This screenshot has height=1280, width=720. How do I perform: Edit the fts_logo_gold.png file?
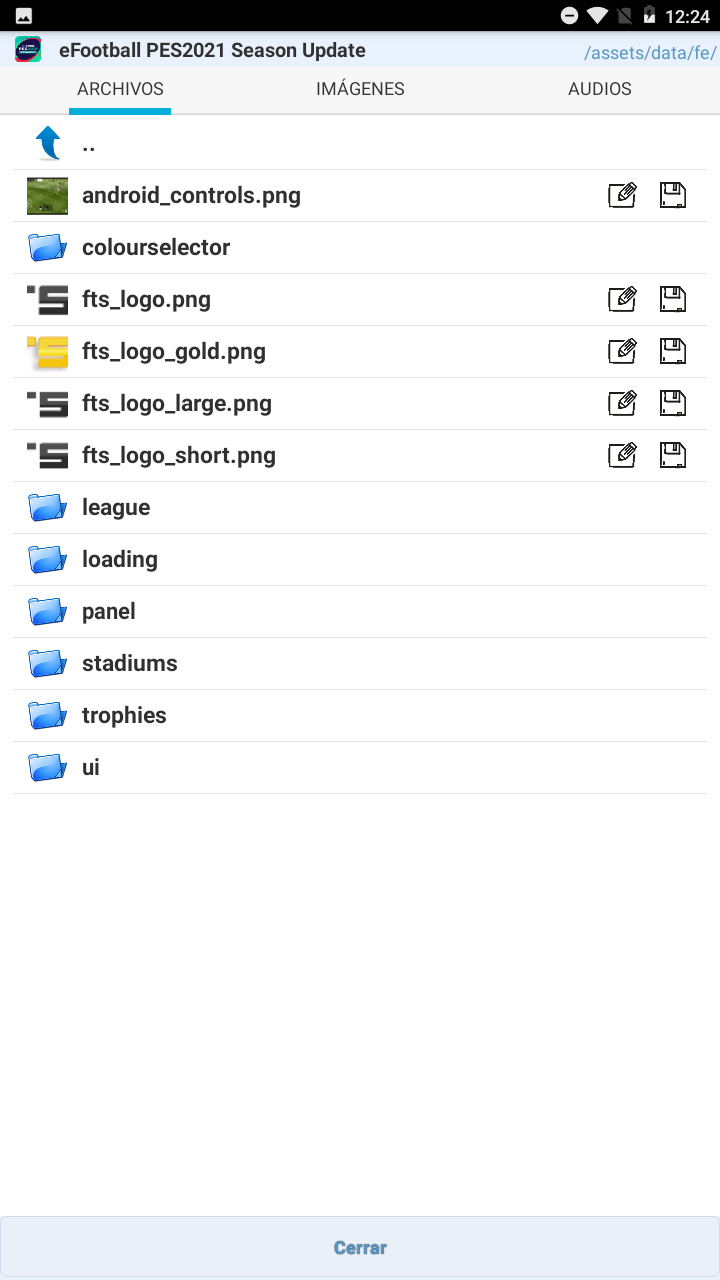622,351
